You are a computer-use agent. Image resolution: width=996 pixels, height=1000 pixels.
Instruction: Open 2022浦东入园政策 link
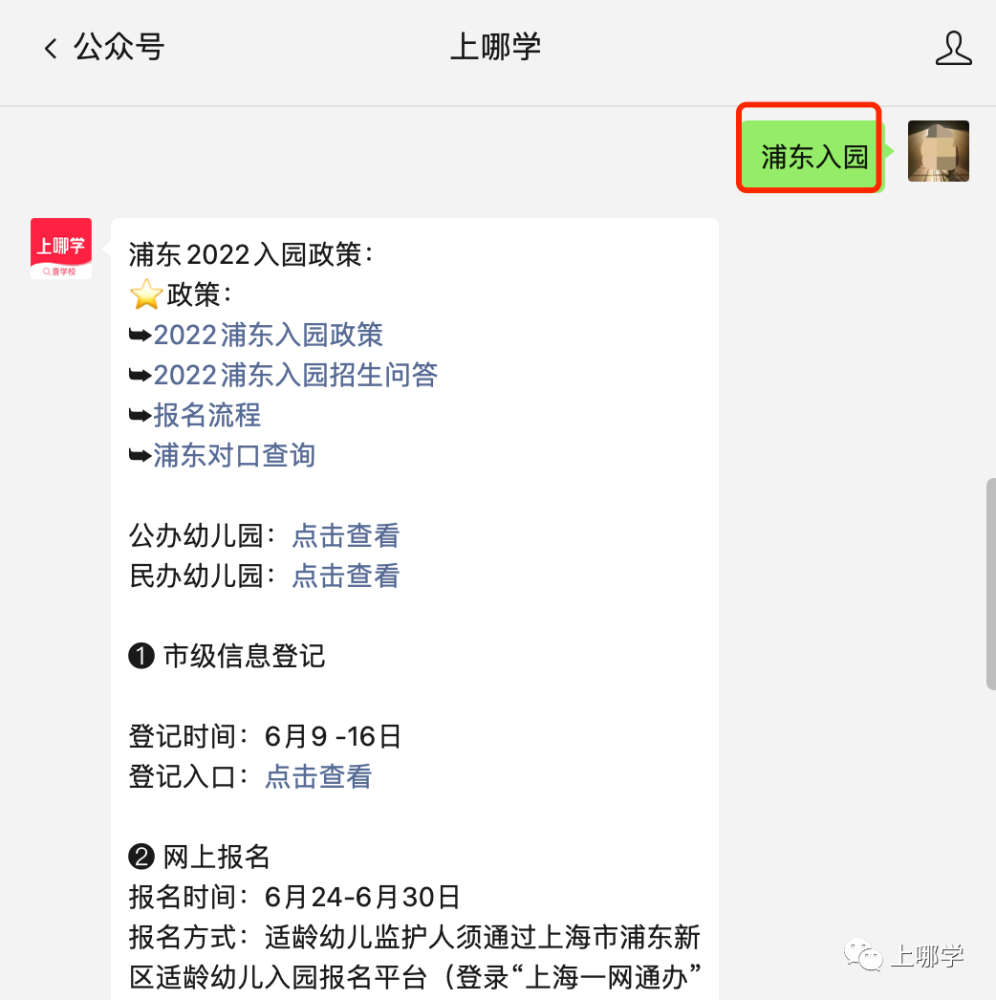click(268, 335)
